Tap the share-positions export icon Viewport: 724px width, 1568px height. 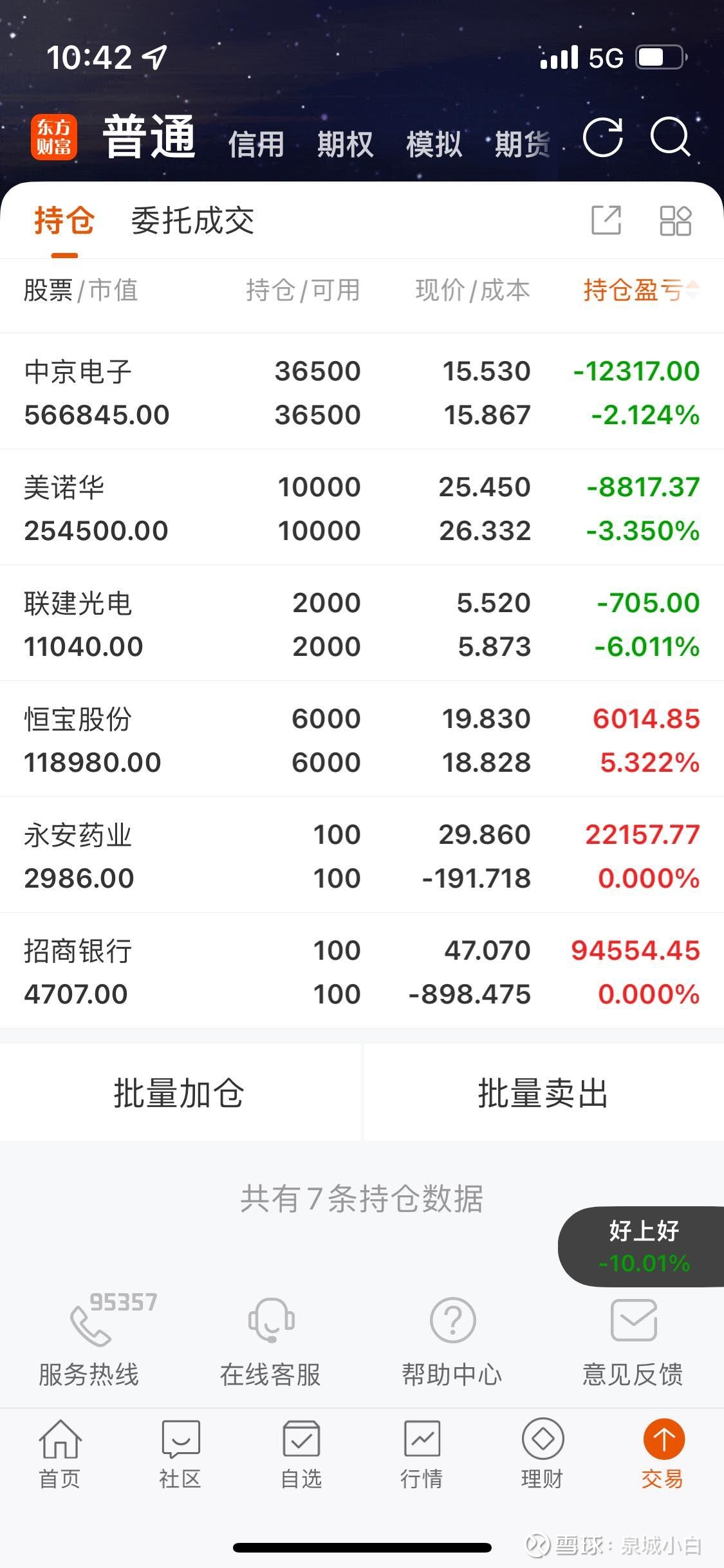(608, 221)
